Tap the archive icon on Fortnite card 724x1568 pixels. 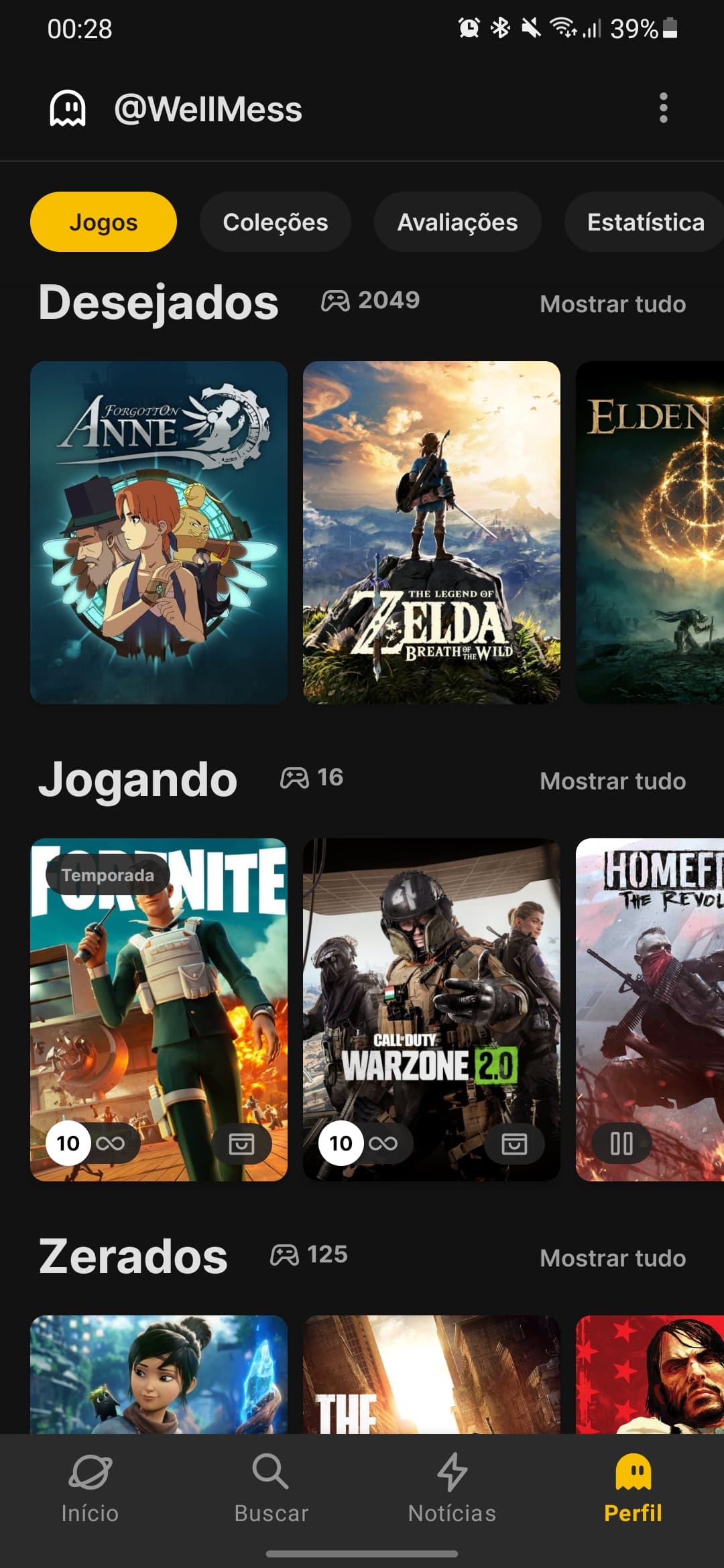tap(241, 1143)
